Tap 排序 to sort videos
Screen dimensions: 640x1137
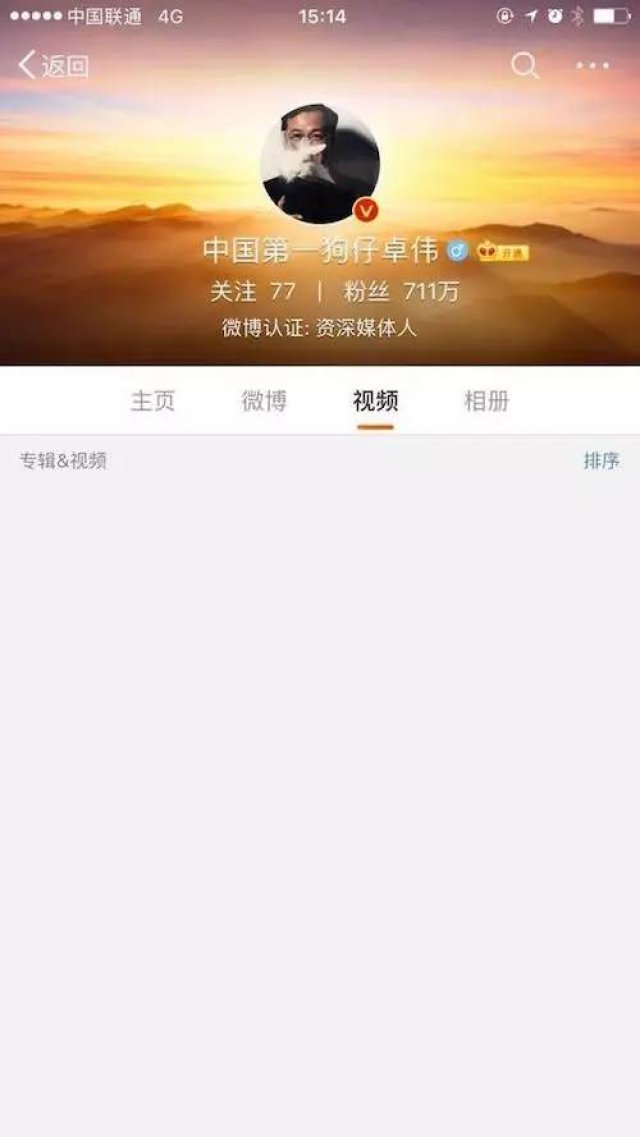[601, 461]
